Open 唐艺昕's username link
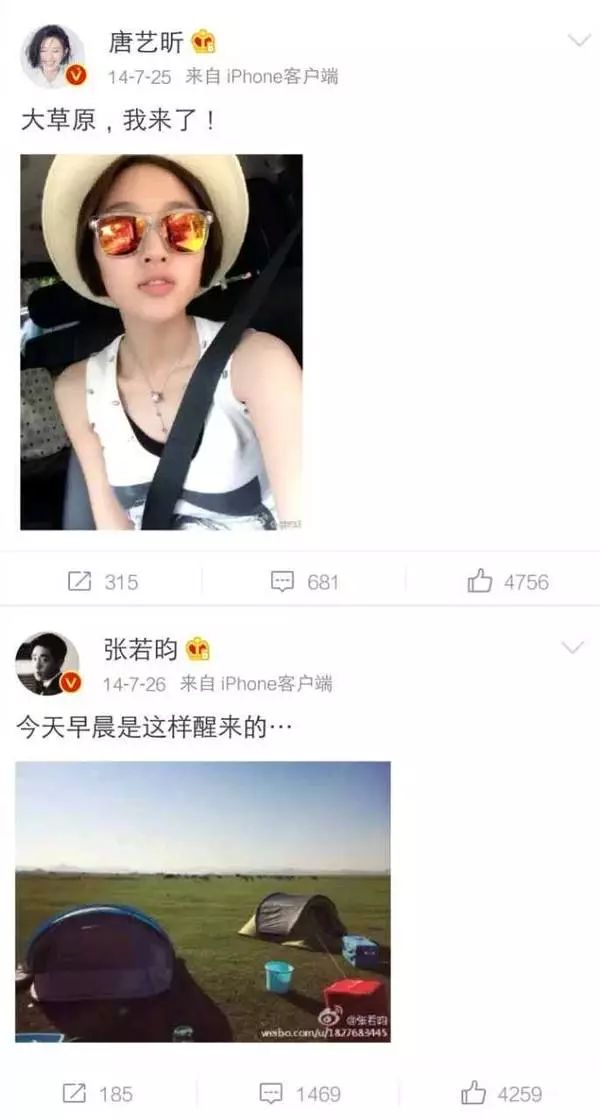 pyautogui.click(x=146, y=43)
